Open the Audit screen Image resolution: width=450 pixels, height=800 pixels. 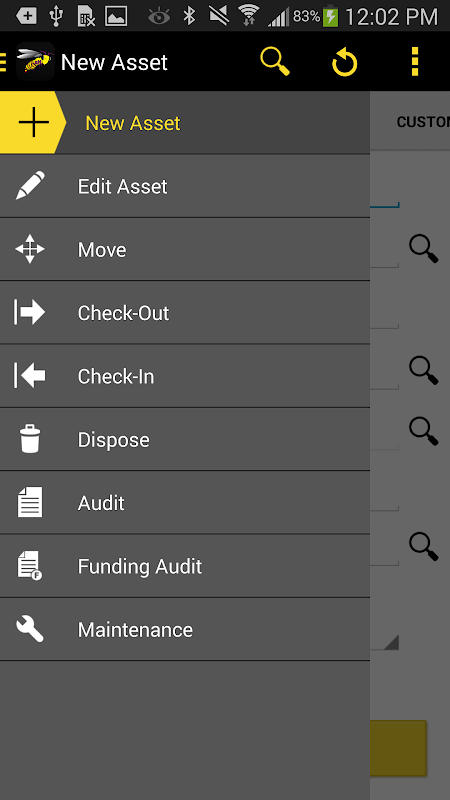[185, 503]
